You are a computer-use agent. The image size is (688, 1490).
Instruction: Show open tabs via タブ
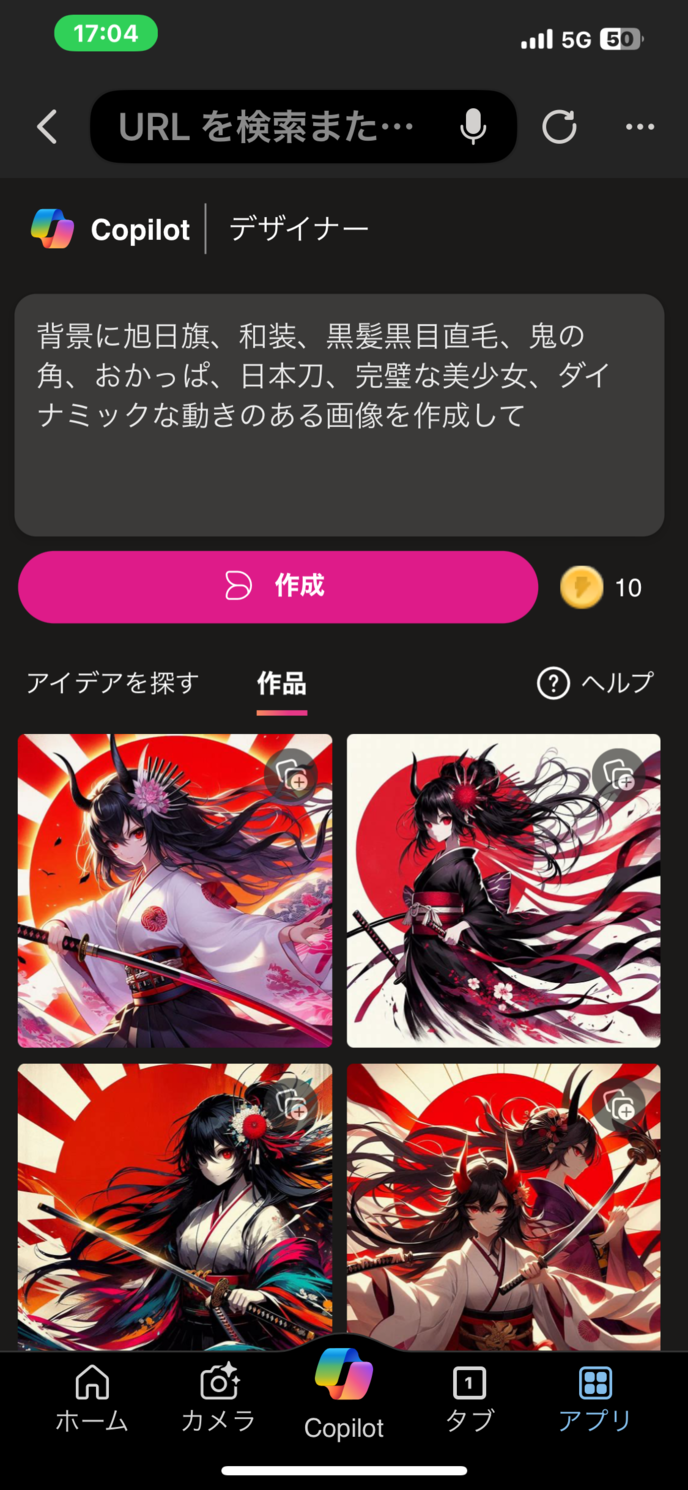point(469,1398)
